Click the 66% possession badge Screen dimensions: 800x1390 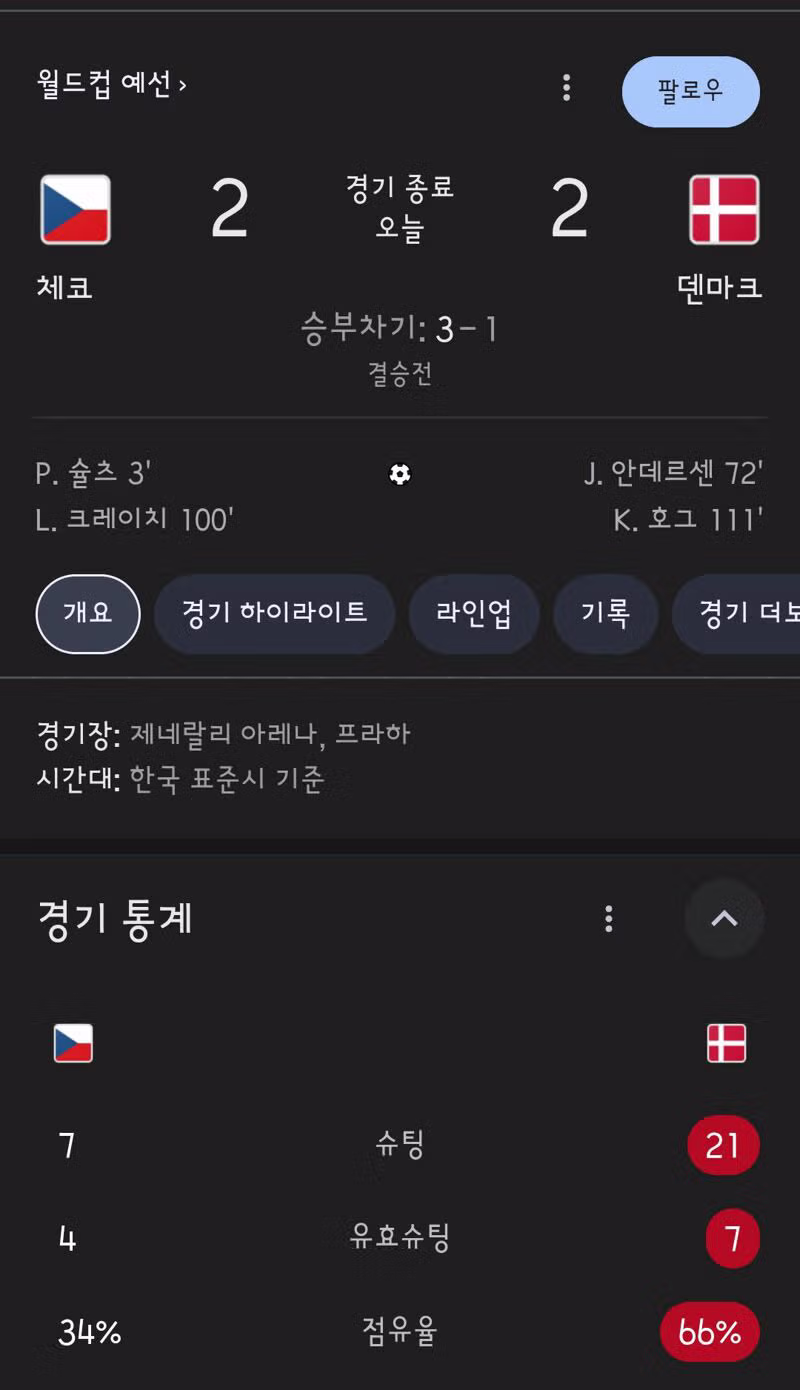pyautogui.click(x=709, y=1331)
